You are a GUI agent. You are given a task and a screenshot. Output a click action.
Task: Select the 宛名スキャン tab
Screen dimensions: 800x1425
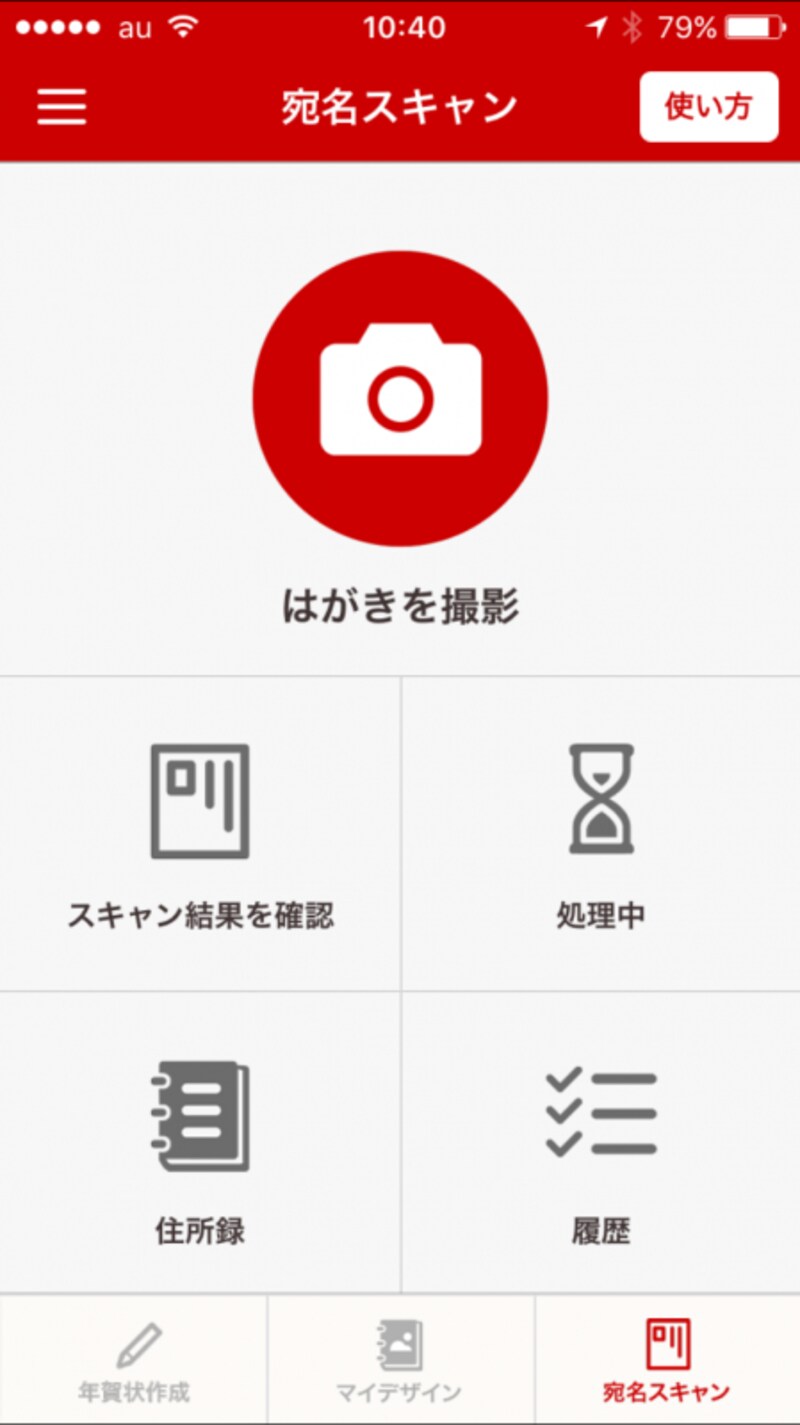coord(667,1361)
